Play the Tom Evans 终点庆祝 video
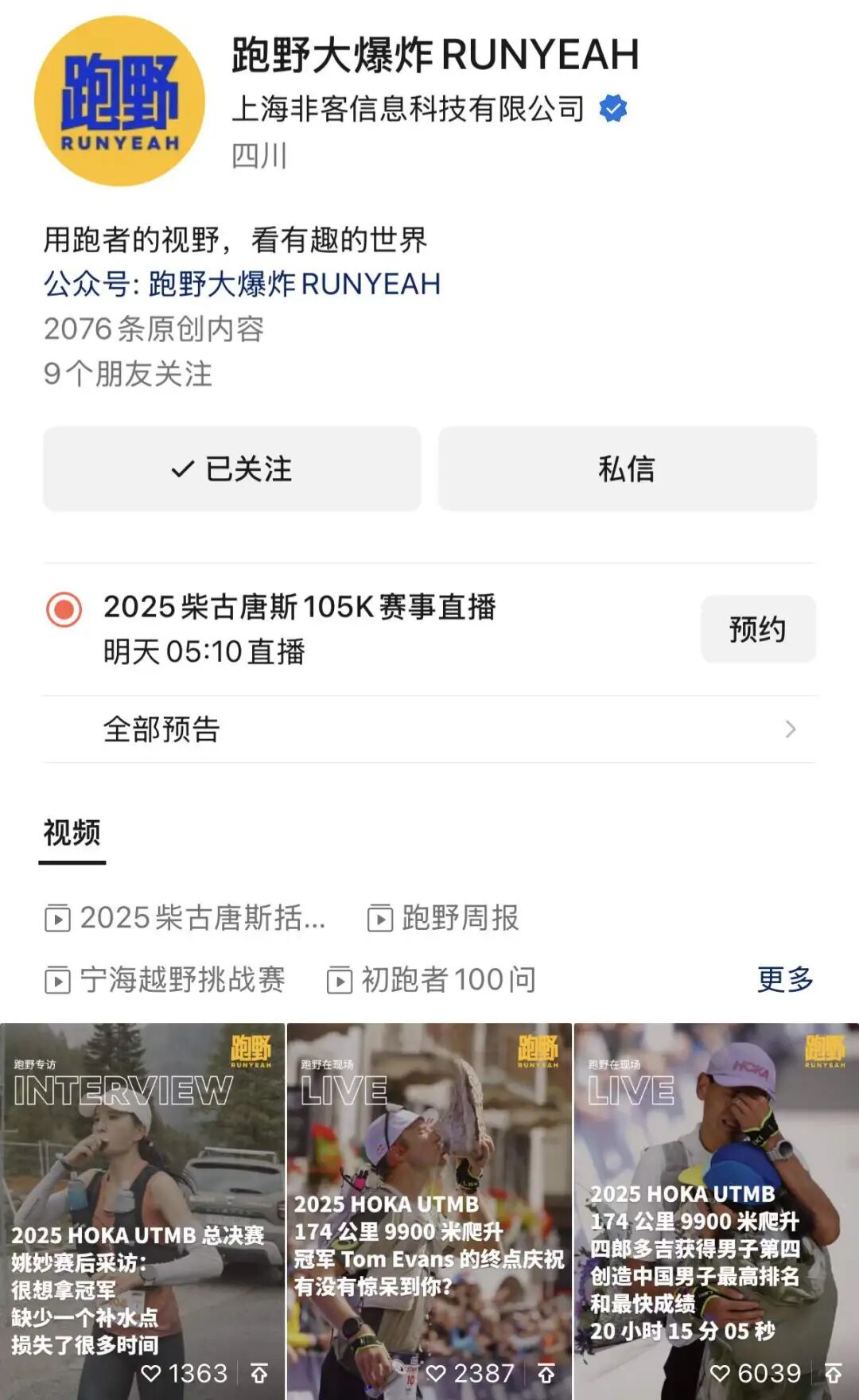The image size is (859, 1400). (429, 1193)
